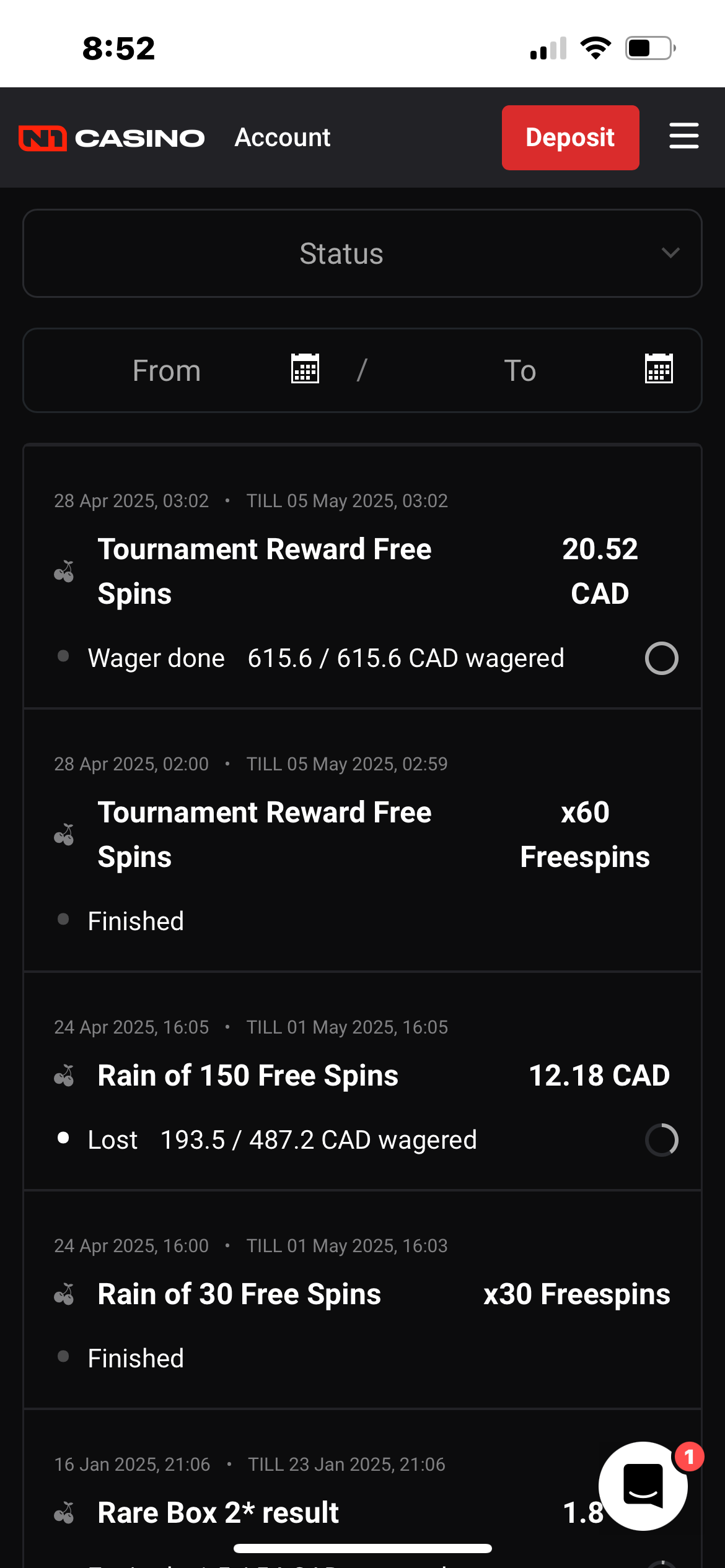Pick a To date with the calendar
Screen dimensions: 725x1568
point(658,370)
